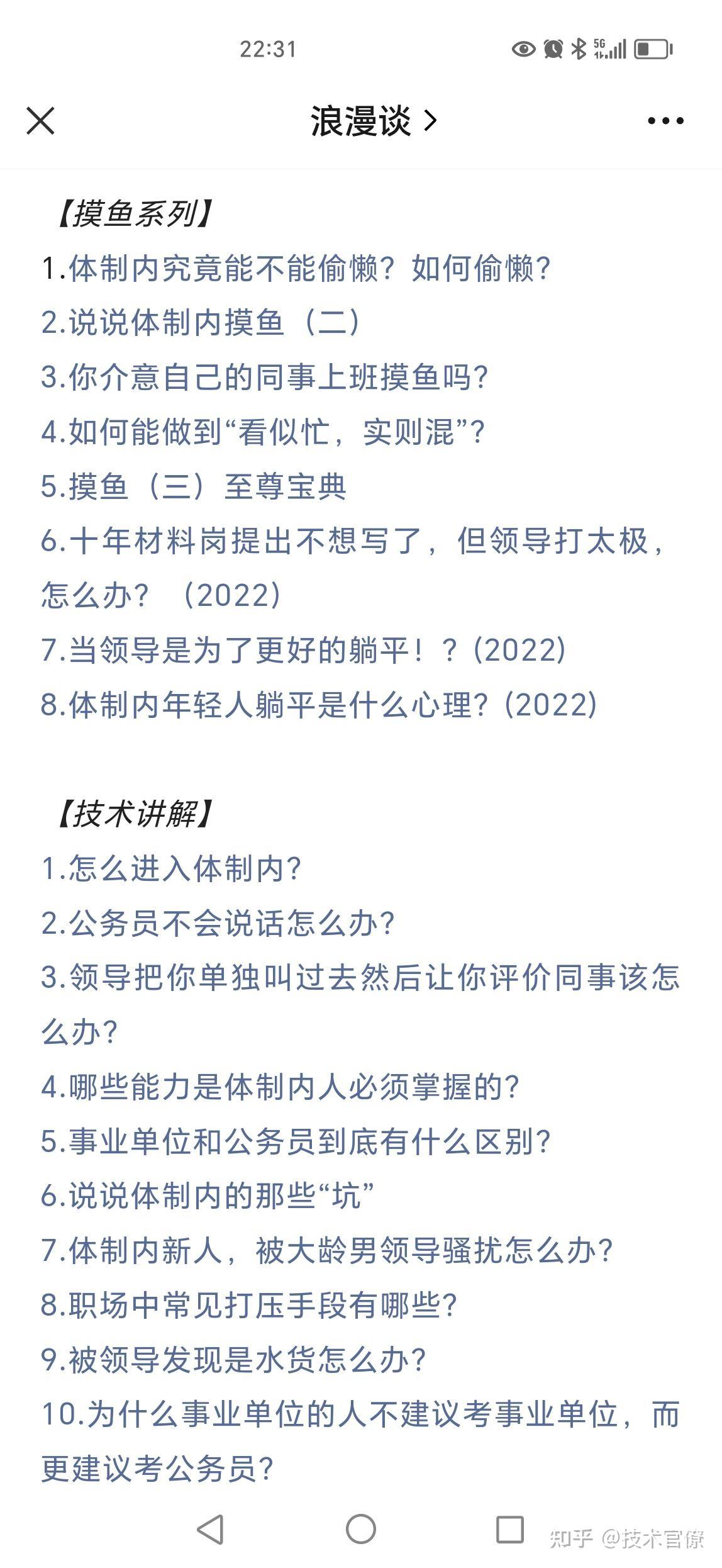
Task: Open link 说说体制内的那些"坑"
Action: 208,1197
